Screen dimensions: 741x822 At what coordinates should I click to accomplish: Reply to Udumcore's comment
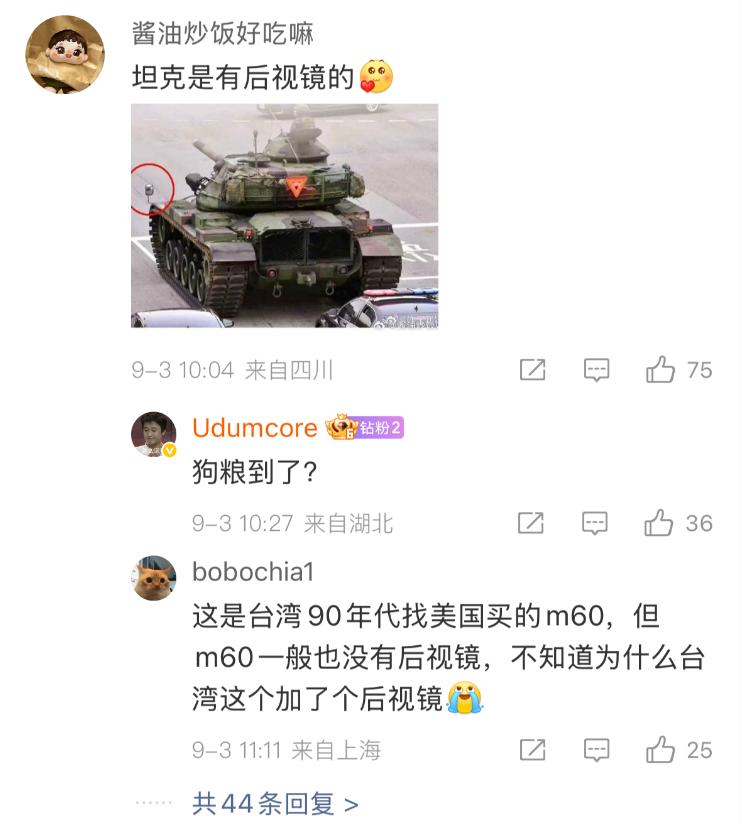[x=595, y=522]
